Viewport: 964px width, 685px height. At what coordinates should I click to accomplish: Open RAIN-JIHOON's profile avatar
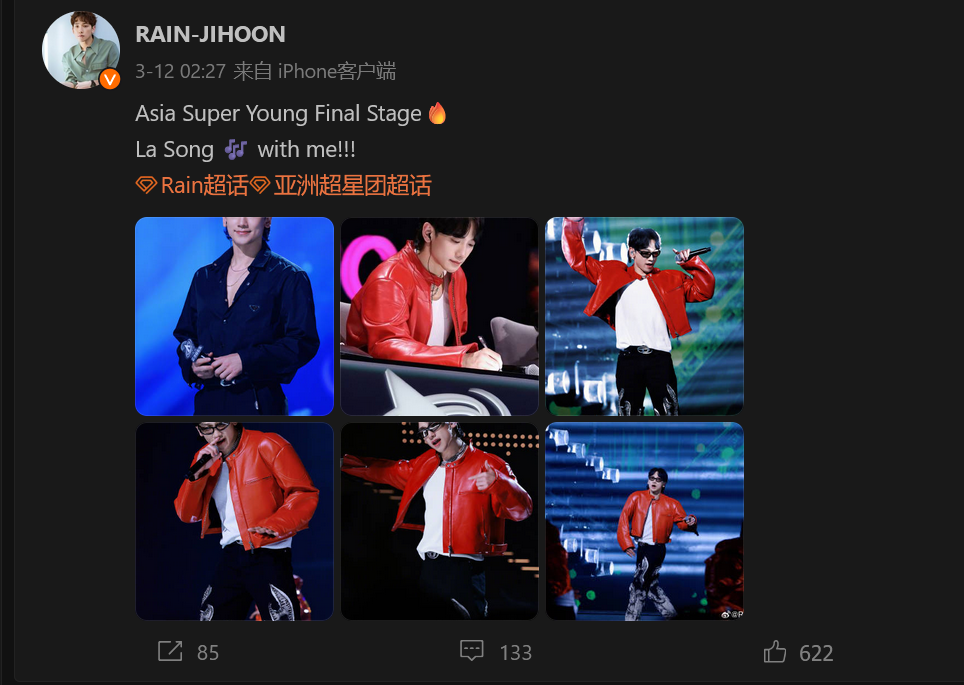click(x=81, y=50)
